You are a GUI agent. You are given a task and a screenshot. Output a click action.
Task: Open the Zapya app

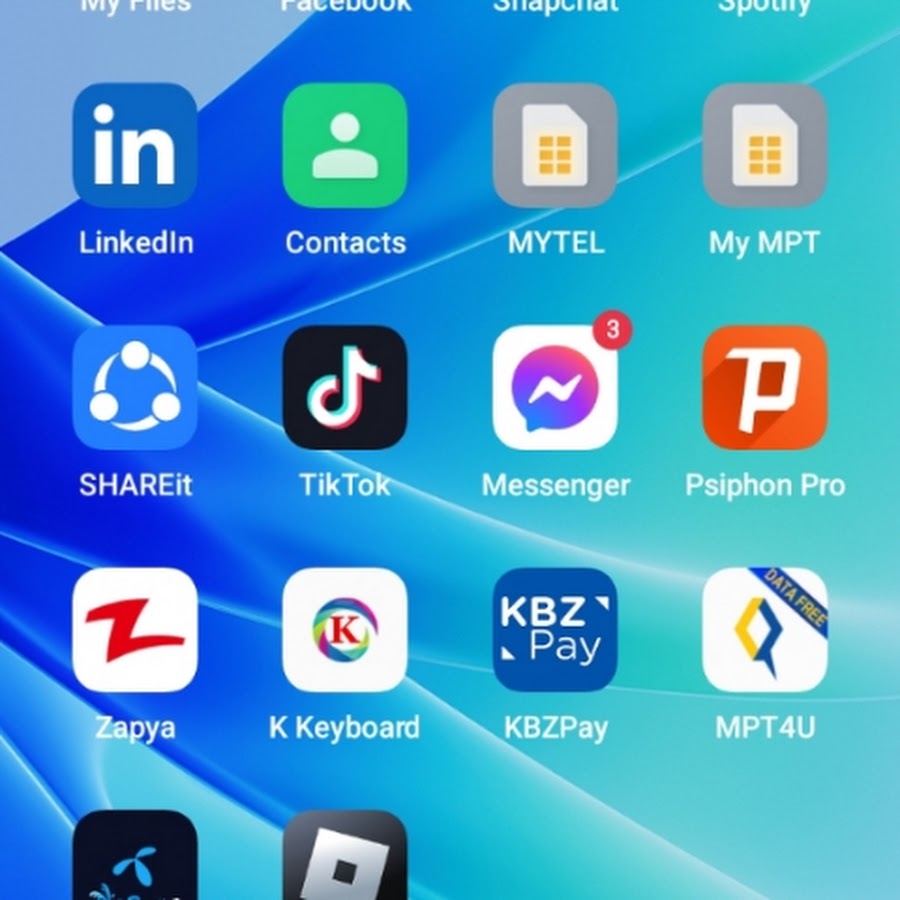point(135,630)
